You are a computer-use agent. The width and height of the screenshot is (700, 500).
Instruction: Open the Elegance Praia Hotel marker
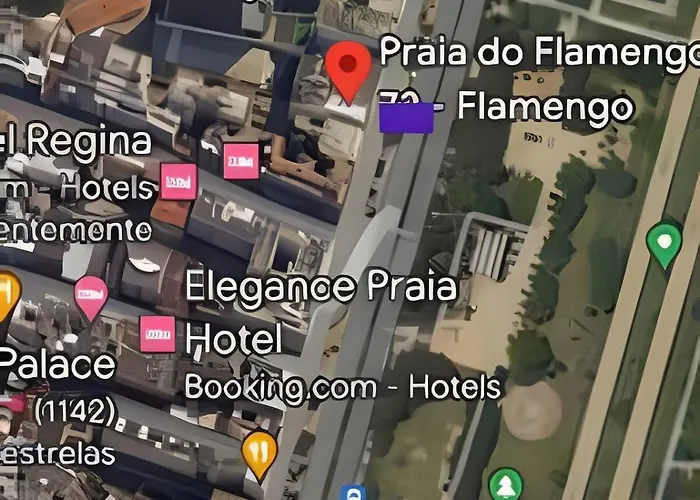(x=157, y=334)
